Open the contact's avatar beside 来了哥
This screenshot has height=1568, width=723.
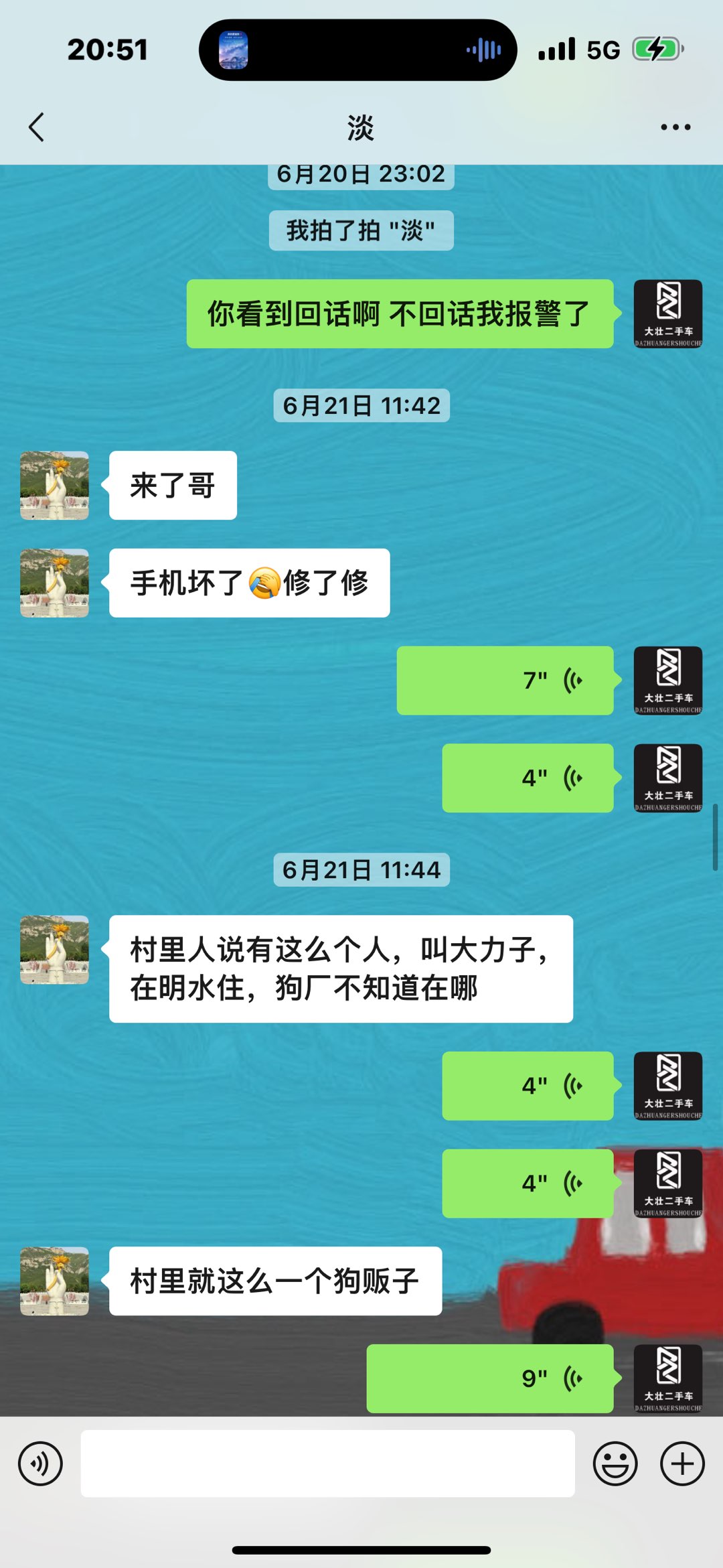[54, 485]
